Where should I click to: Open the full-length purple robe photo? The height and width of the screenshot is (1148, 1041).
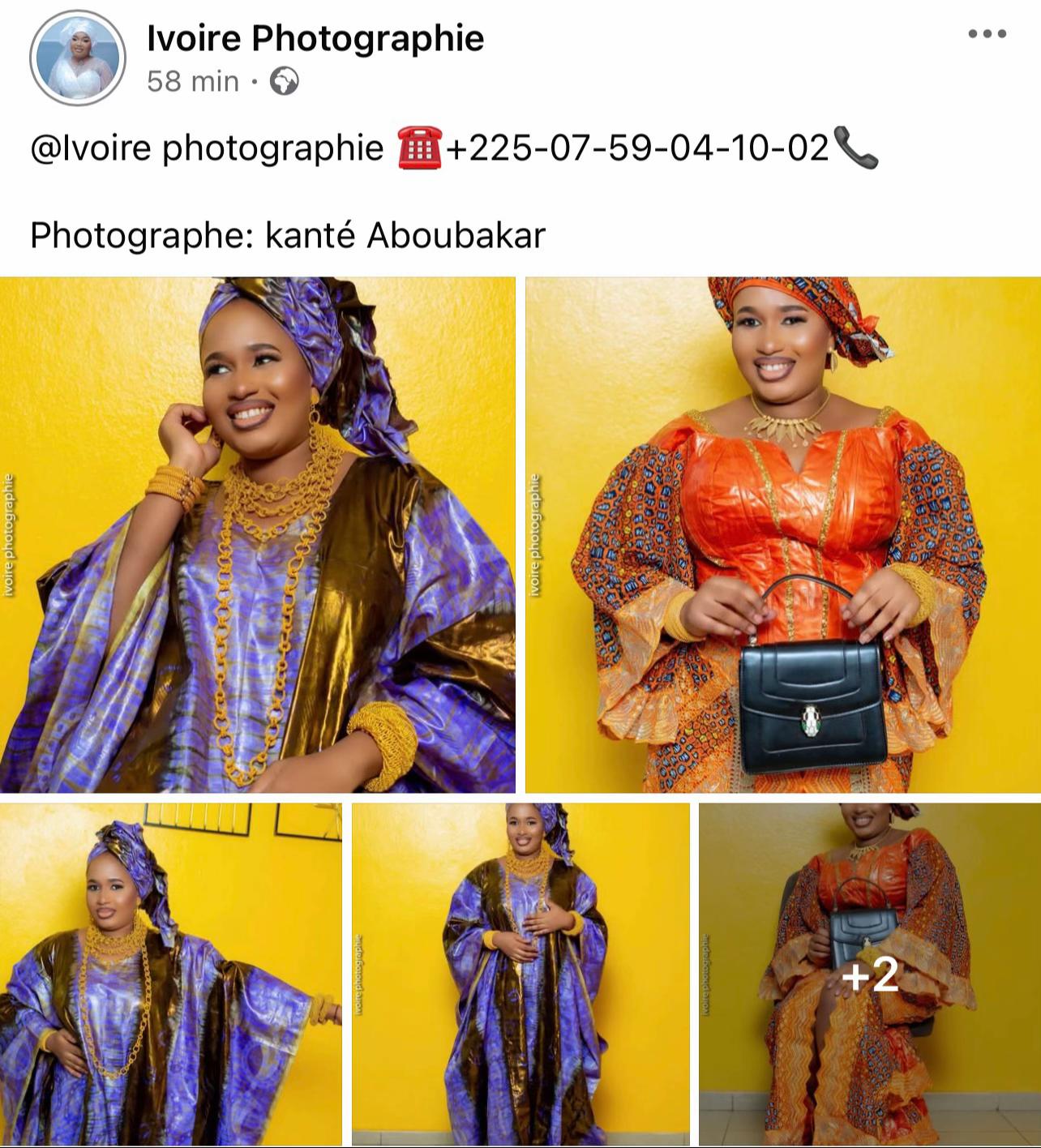point(520,974)
